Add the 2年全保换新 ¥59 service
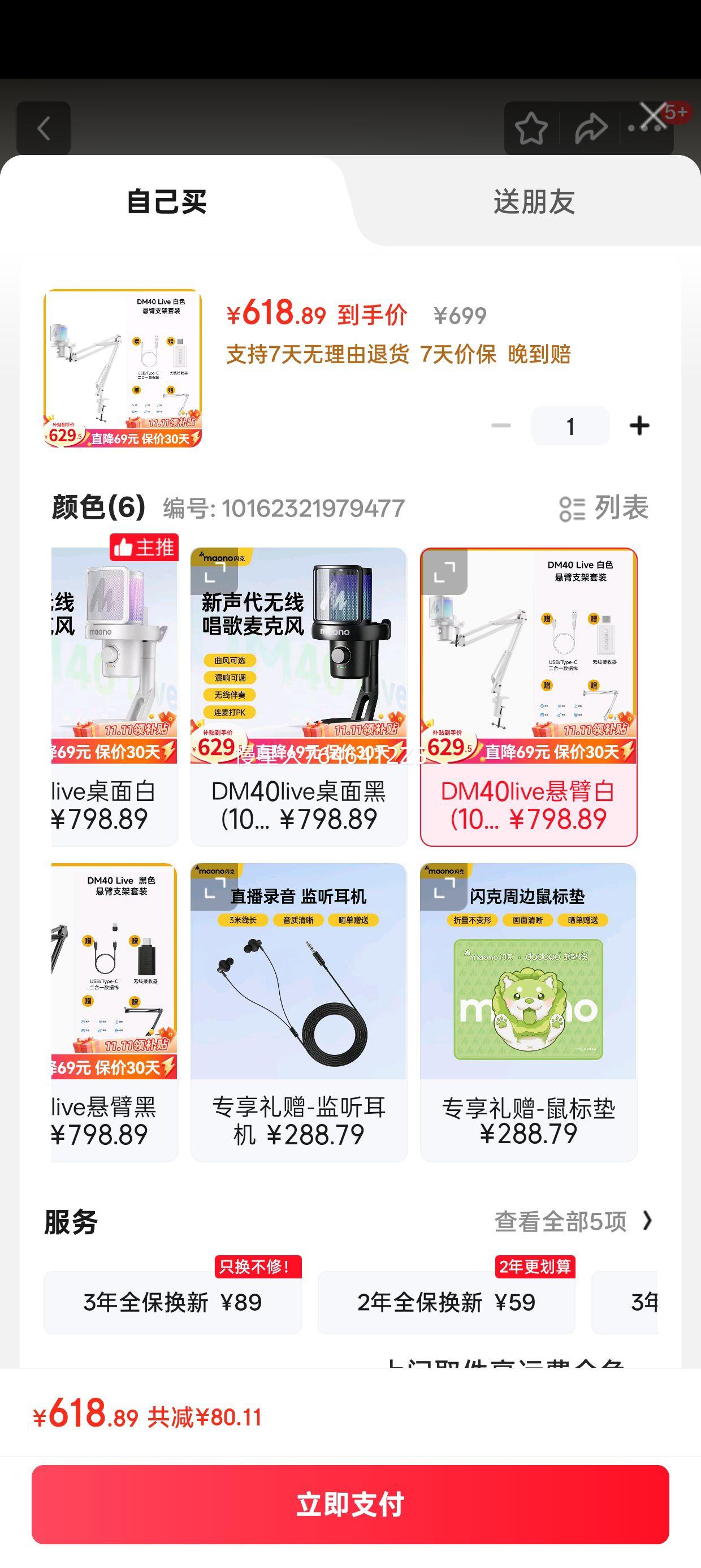The image size is (701, 1568). click(x=447, y=1302)
